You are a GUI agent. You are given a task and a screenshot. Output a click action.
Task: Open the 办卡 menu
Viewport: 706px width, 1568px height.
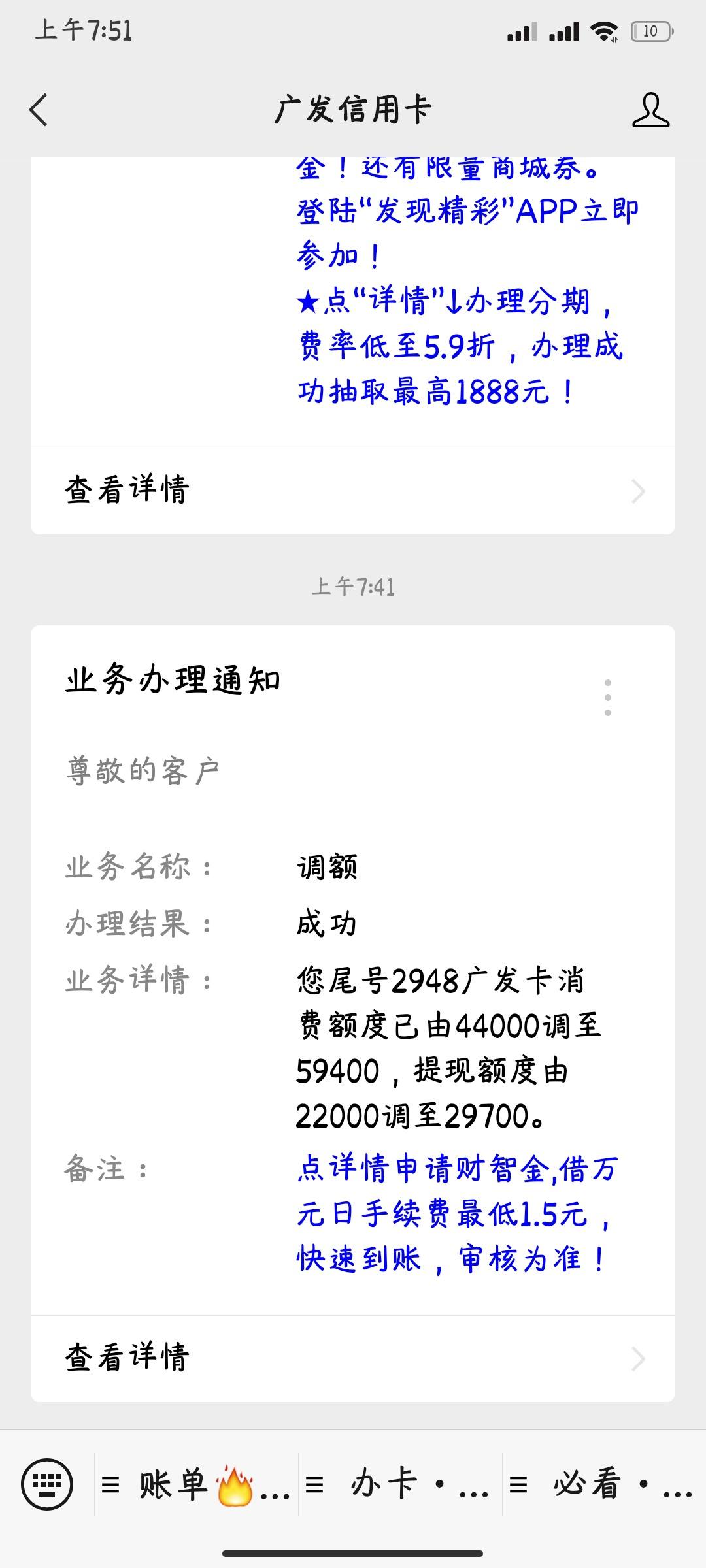tap(401, 1484)
